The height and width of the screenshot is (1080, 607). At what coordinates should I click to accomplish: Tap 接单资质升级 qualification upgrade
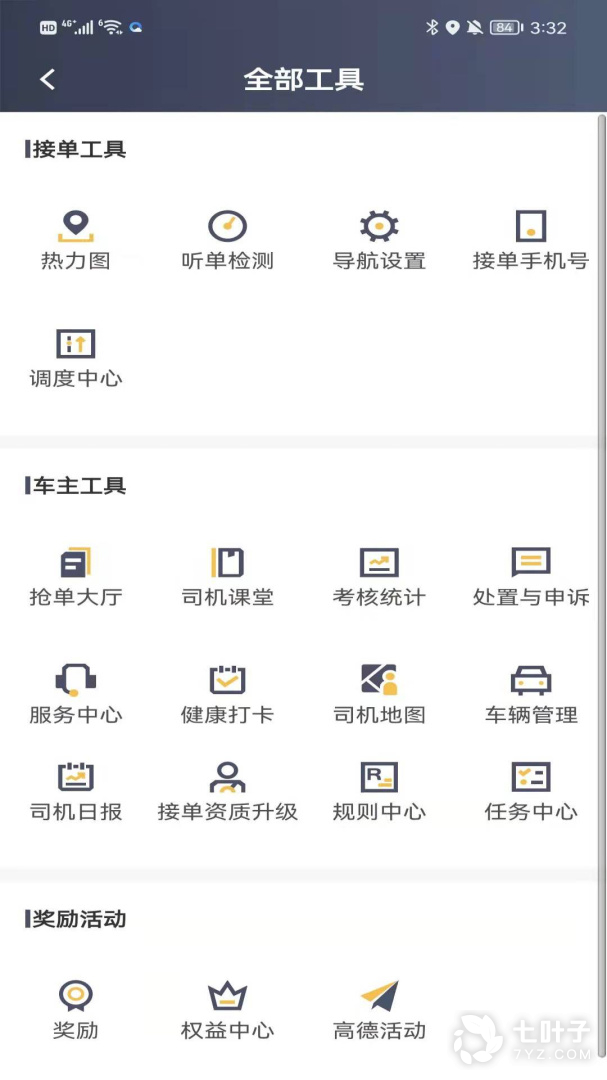(x=227, y=790)
